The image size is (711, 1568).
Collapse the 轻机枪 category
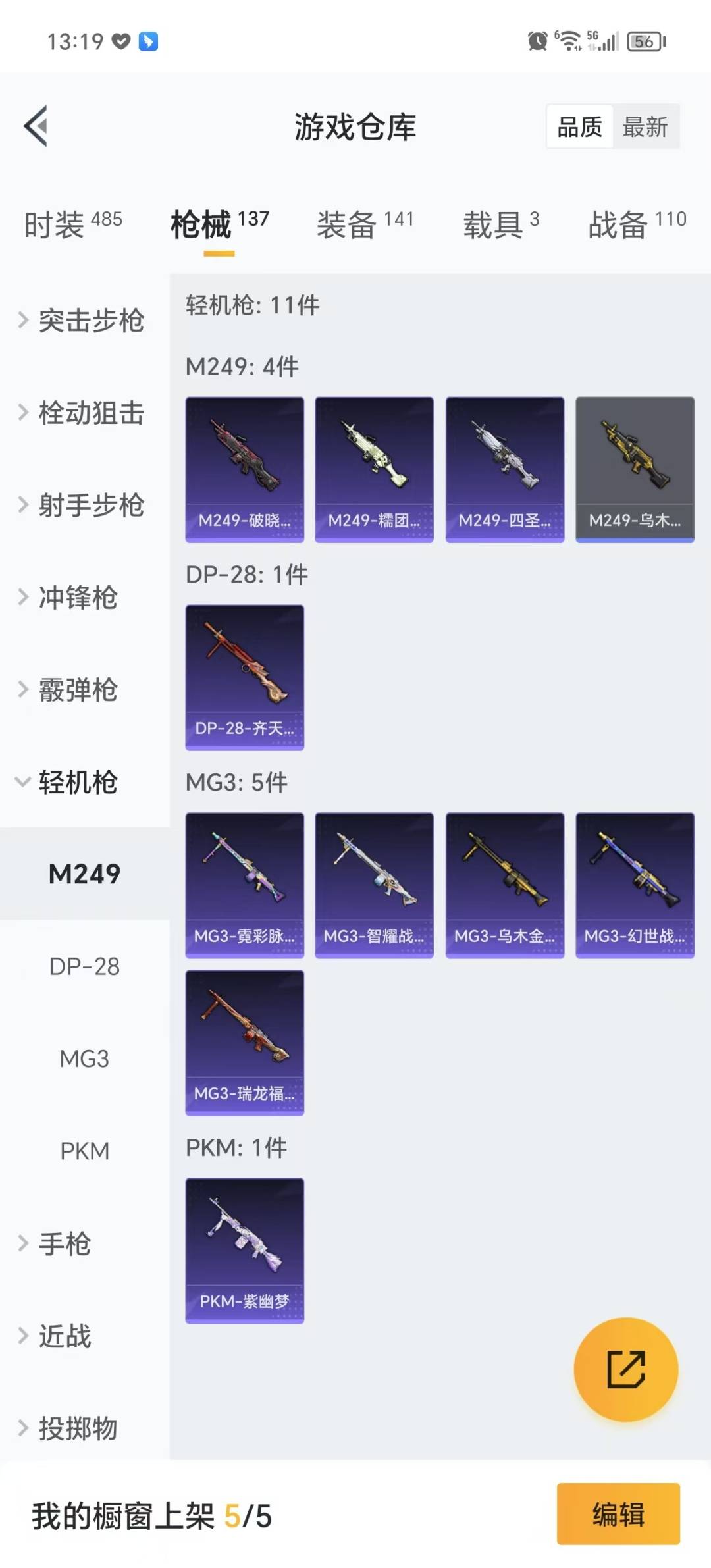tap(78, 782)
